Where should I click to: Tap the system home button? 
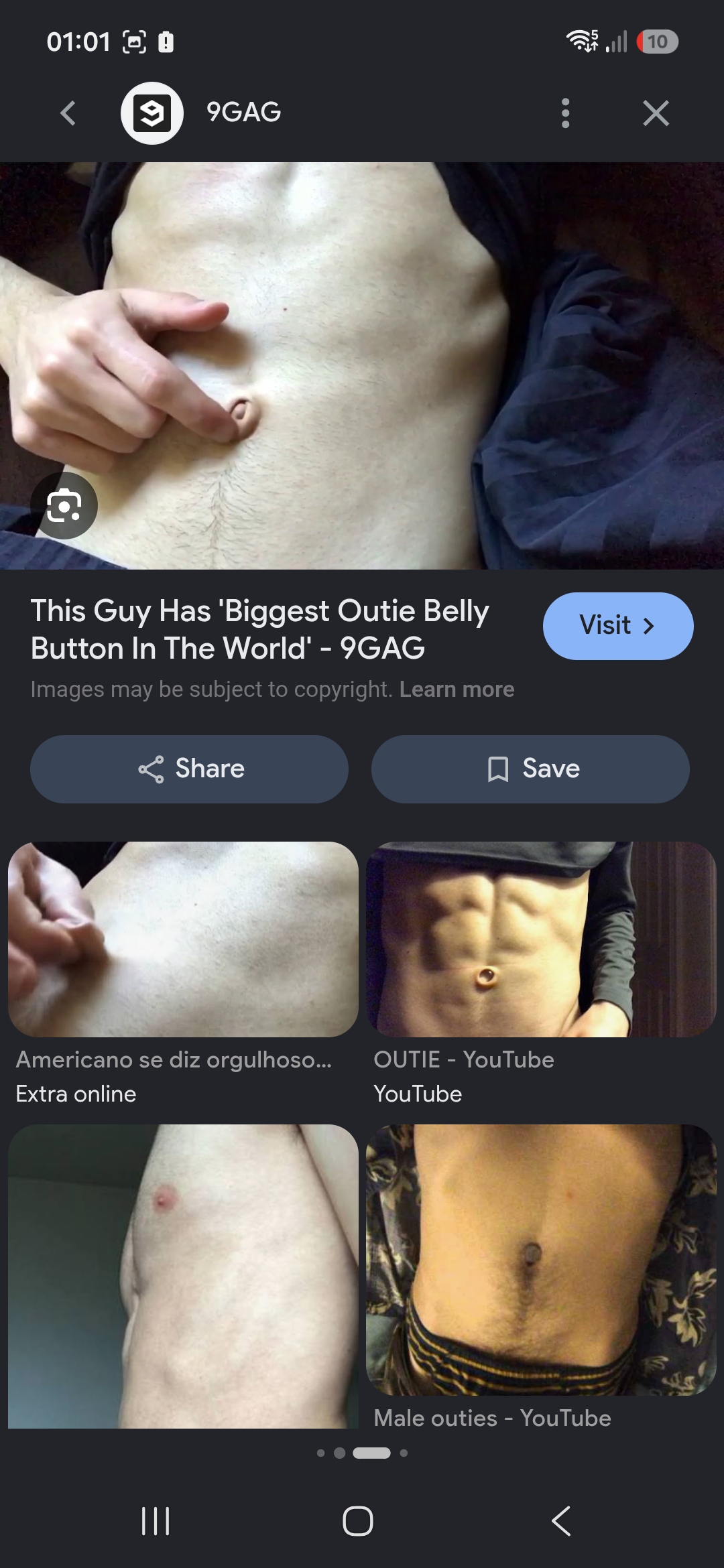coord(358,1521)
